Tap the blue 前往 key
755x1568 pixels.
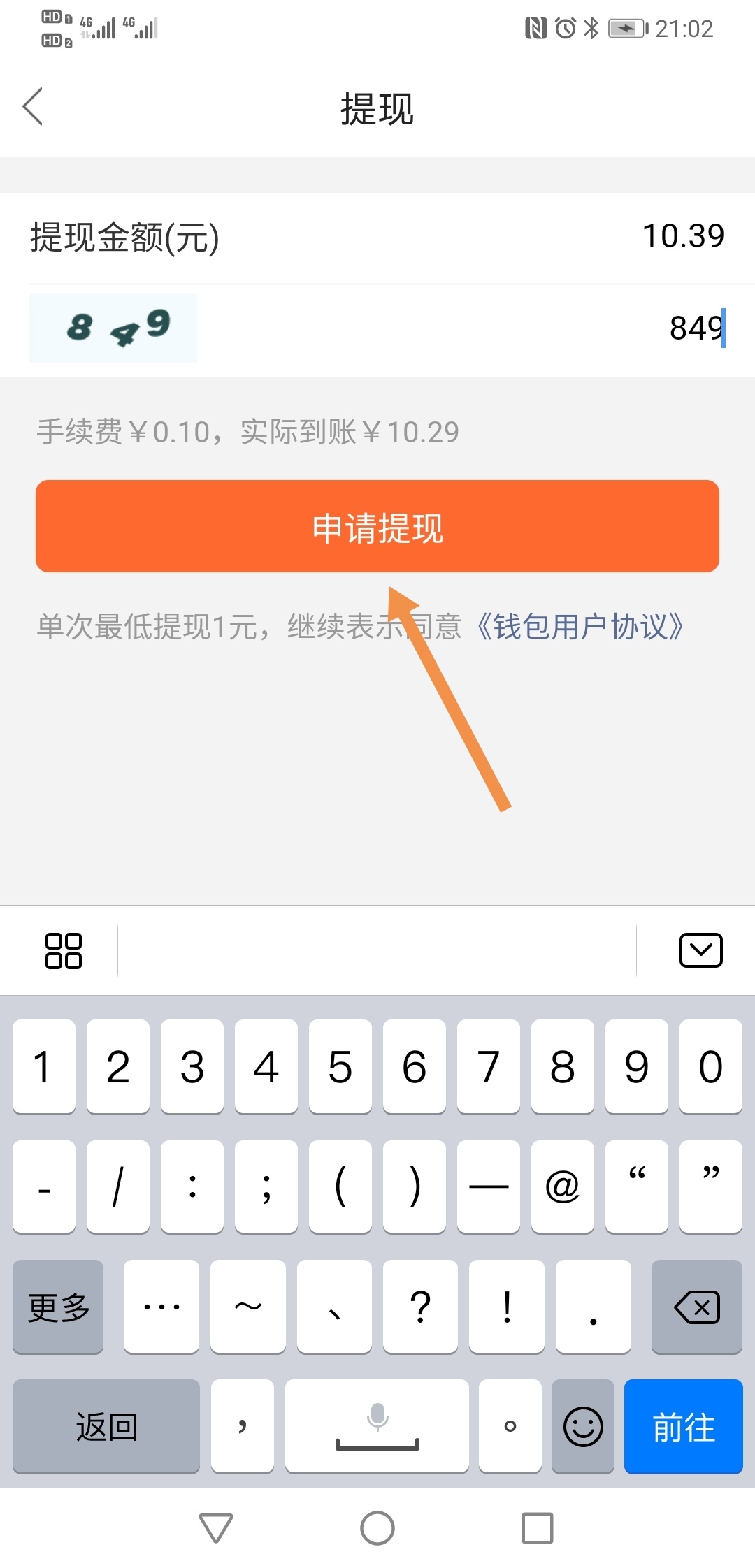pos(683,1427)
